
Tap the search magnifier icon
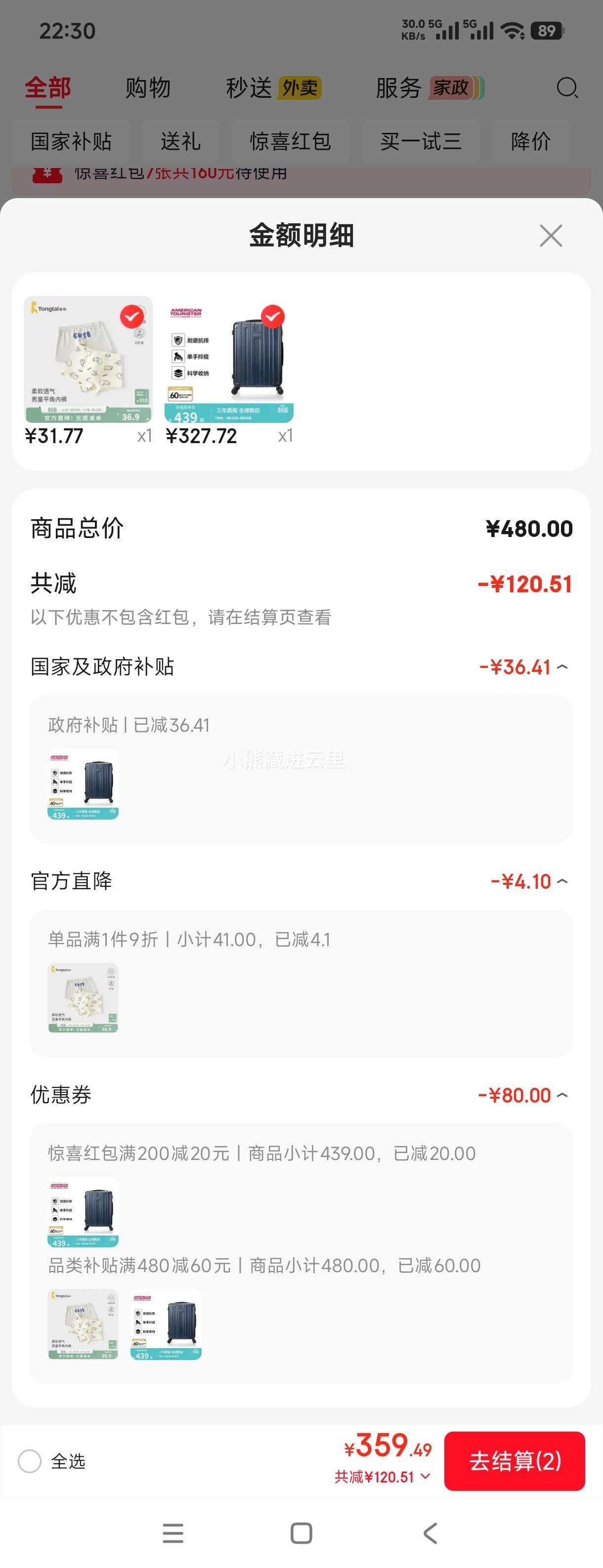click(568, 88)
